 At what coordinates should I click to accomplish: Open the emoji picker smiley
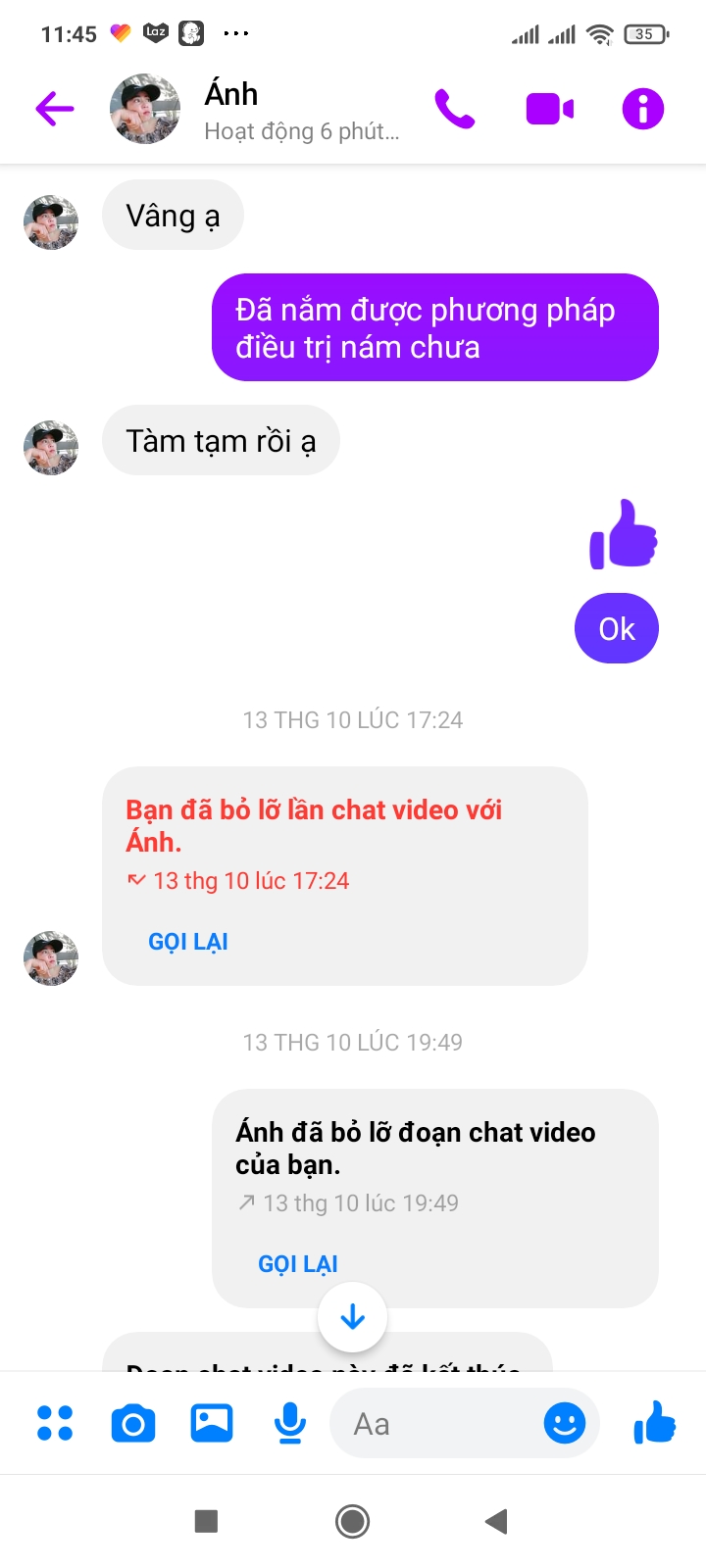565,1423
